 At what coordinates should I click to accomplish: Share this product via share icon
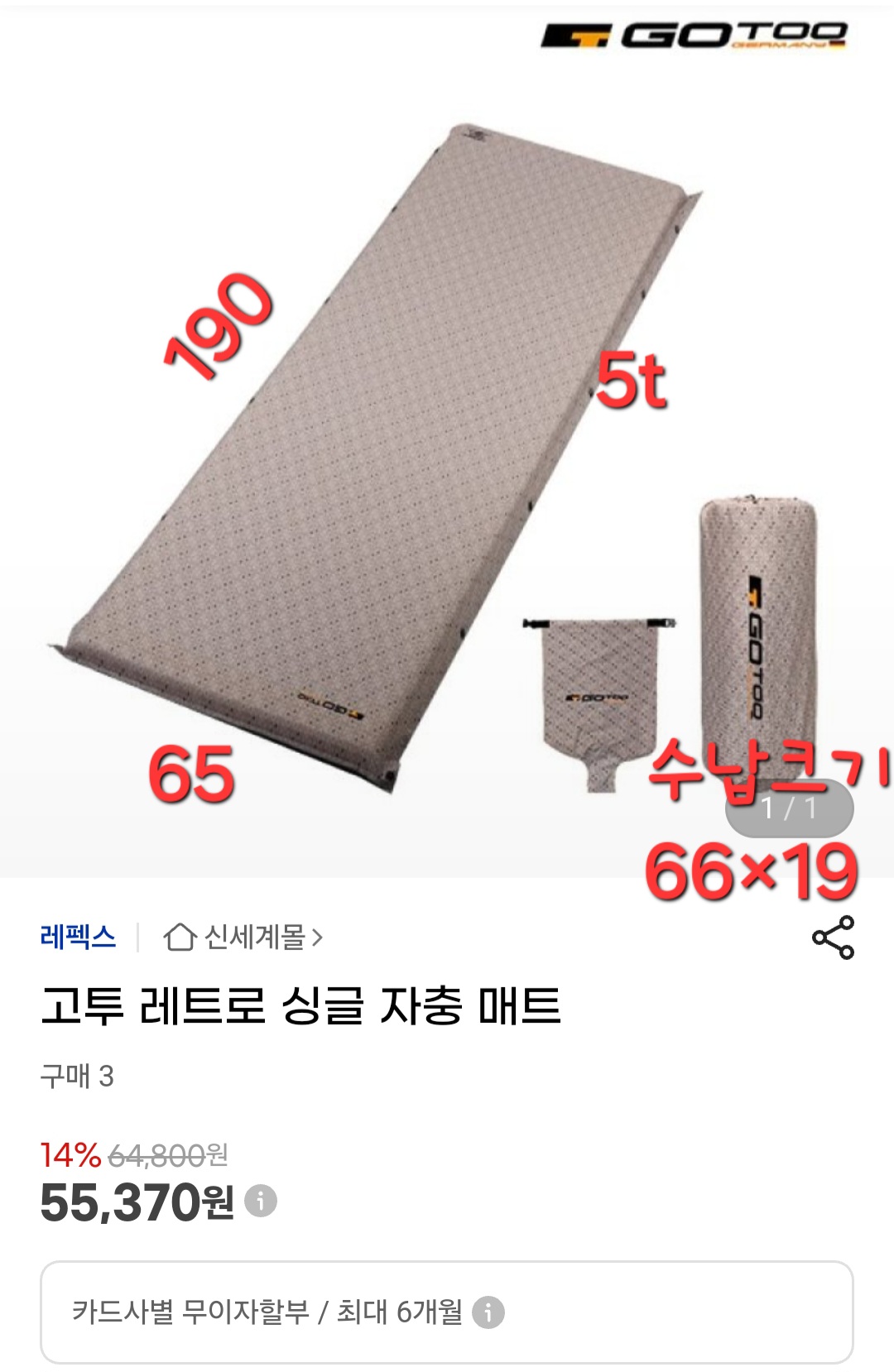click(833, 938)
